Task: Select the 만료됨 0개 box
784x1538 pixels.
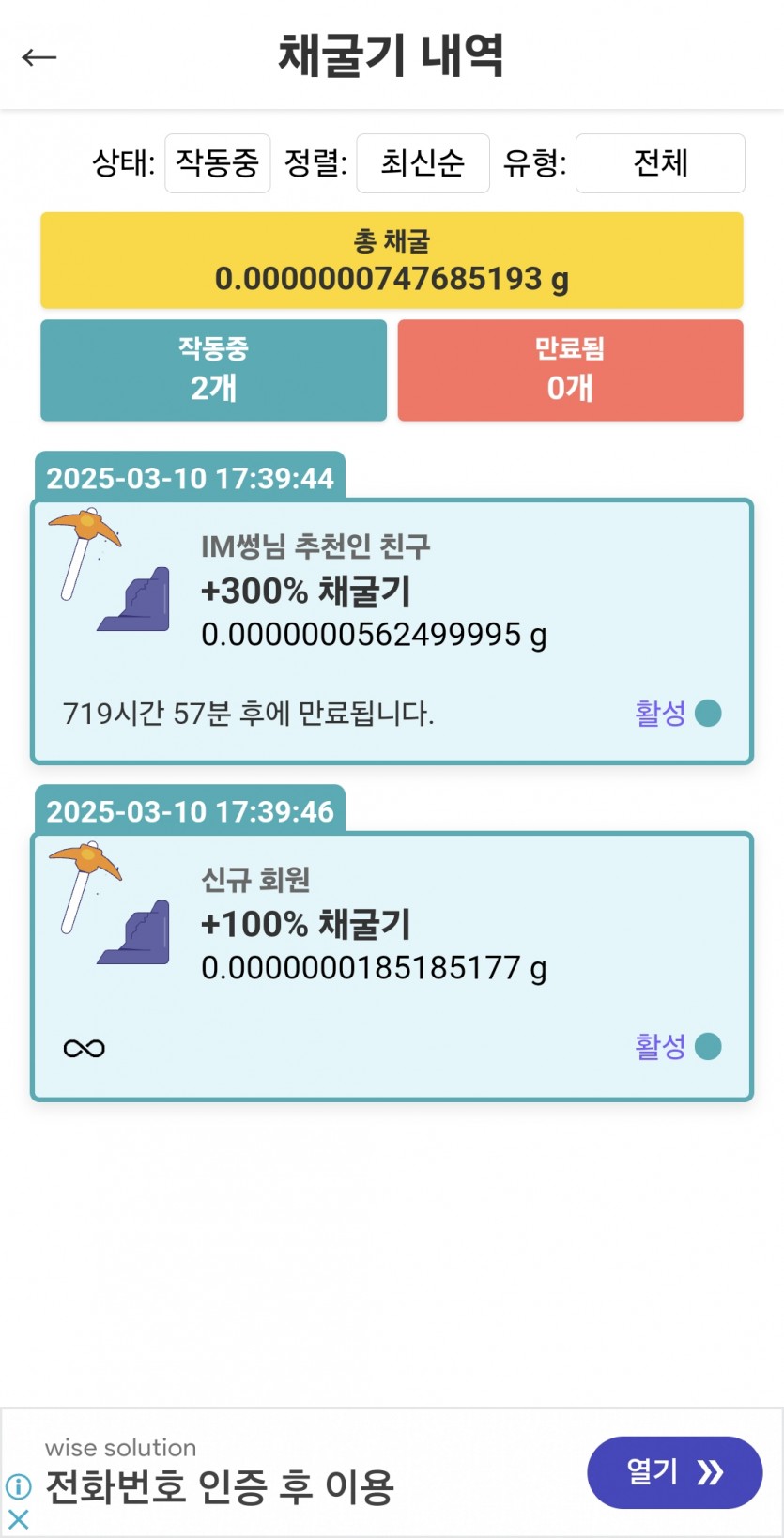Action: (x=570, y=370)
